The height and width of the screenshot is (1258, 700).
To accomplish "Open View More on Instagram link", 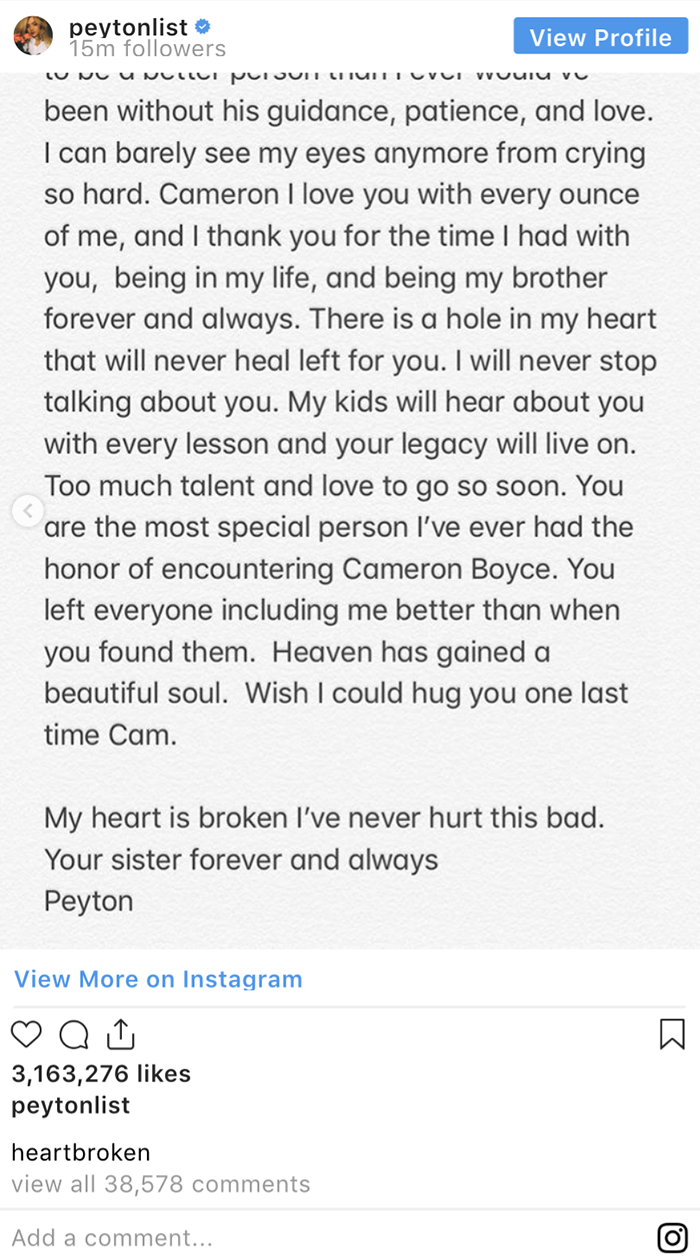I will pyautogui.click(x=158, y=979).
